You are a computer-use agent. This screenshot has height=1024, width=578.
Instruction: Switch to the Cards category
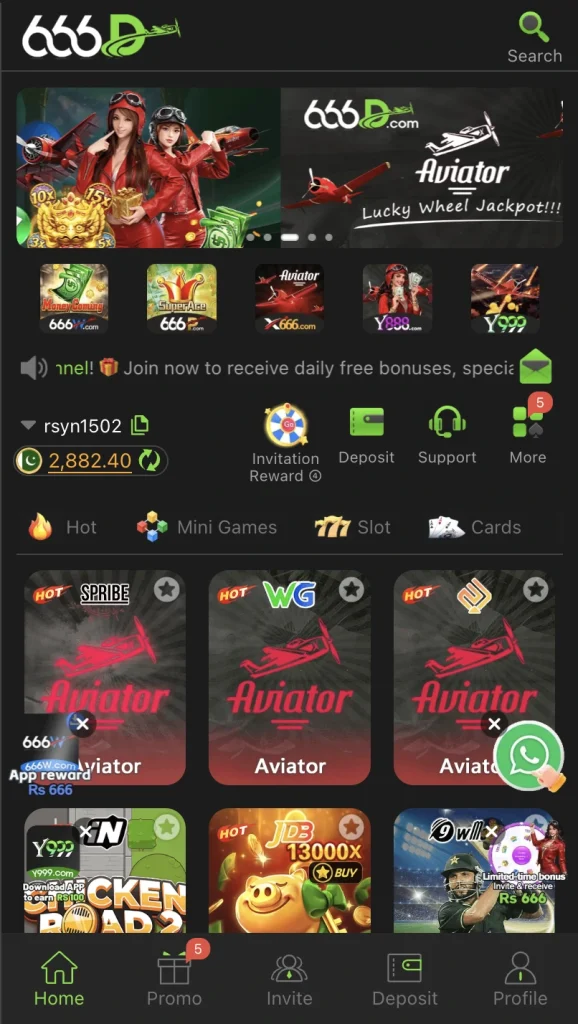475,527
